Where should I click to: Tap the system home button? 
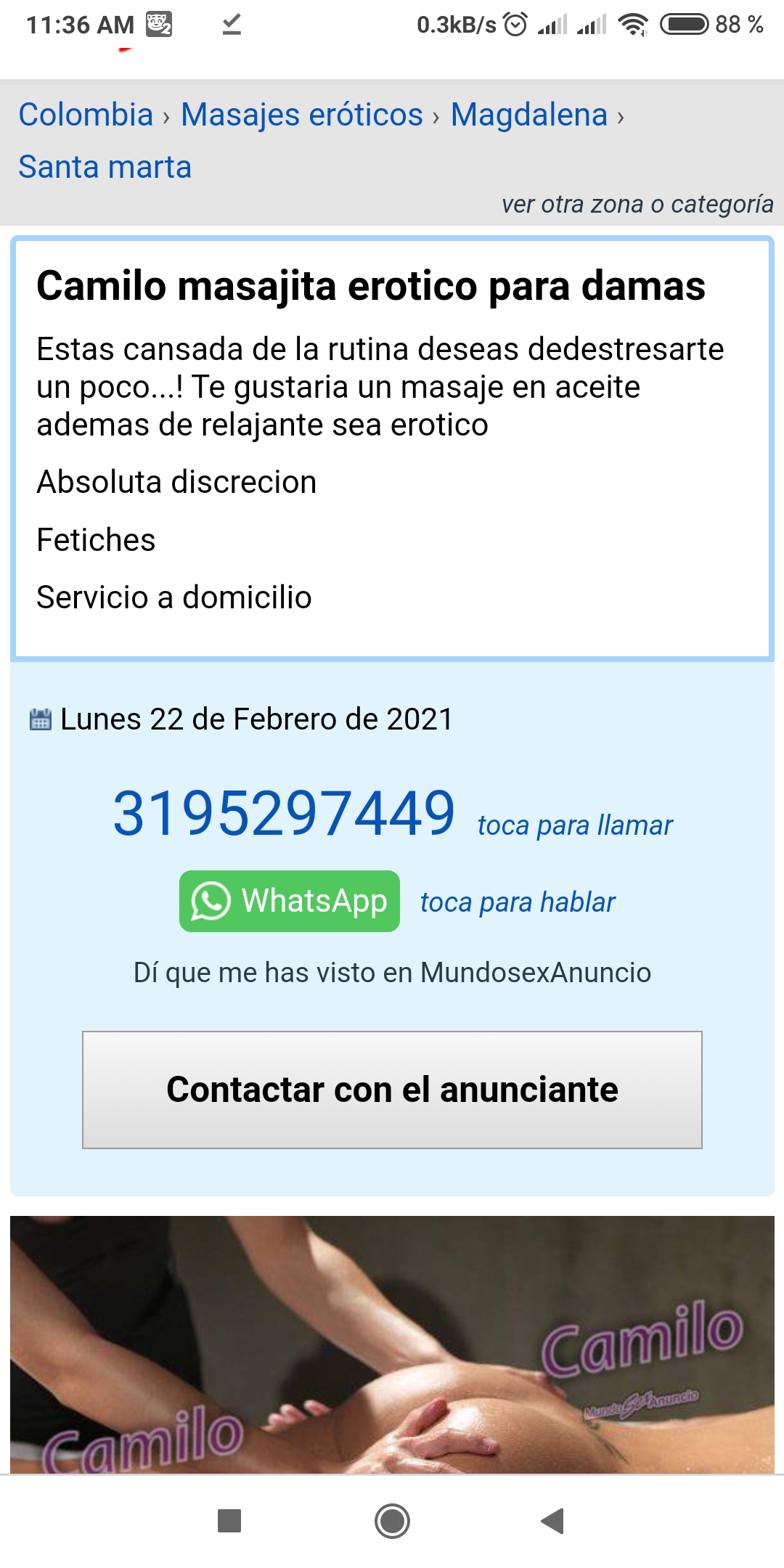point(392,1521)
